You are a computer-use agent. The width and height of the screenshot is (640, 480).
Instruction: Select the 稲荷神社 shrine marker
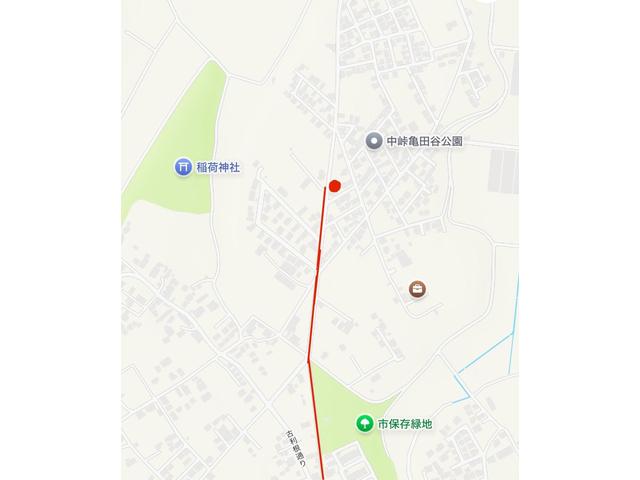pyautogui.click(x=183, y=167)
